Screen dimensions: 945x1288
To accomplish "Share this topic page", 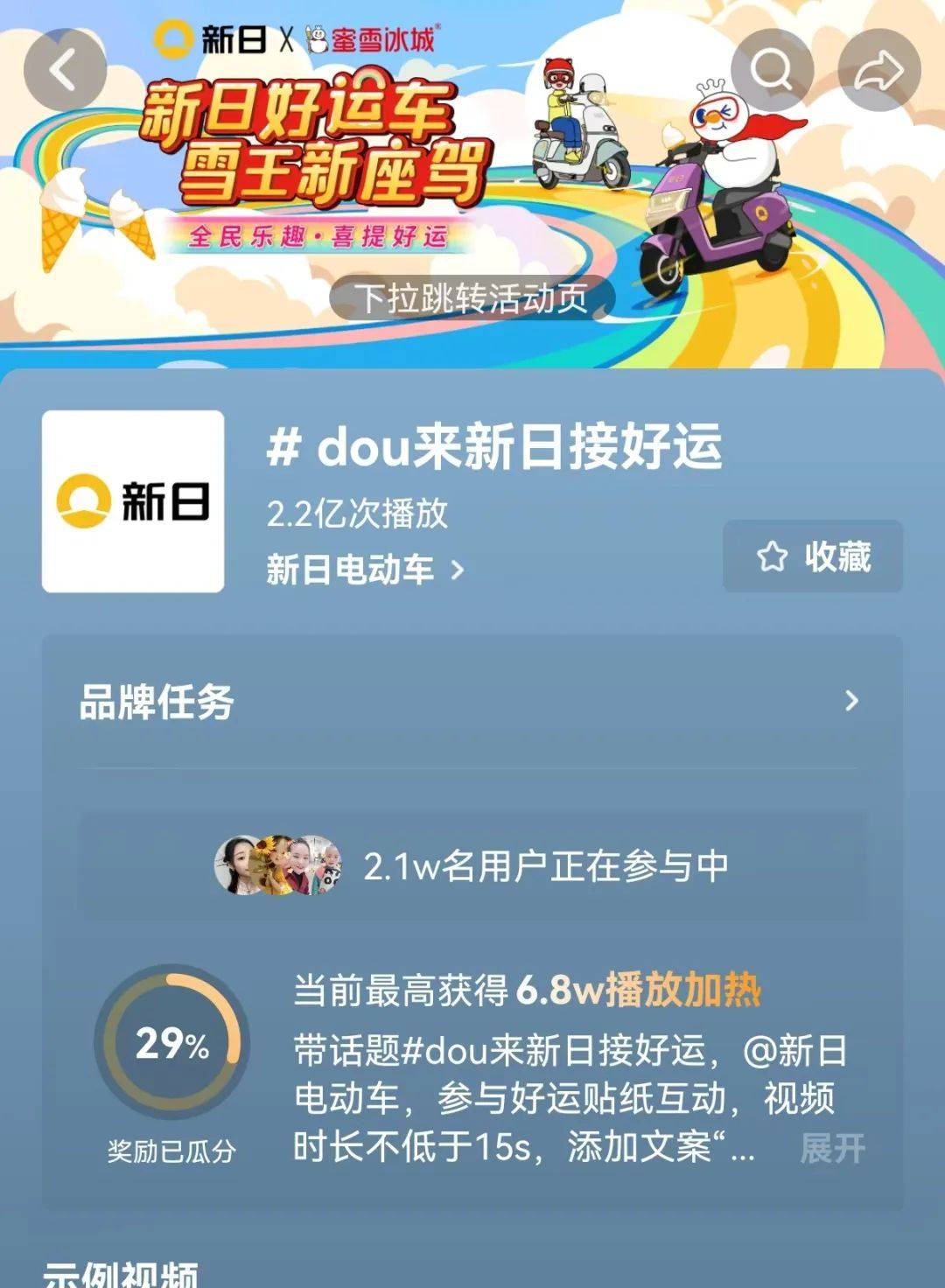I will coord(878,70).
